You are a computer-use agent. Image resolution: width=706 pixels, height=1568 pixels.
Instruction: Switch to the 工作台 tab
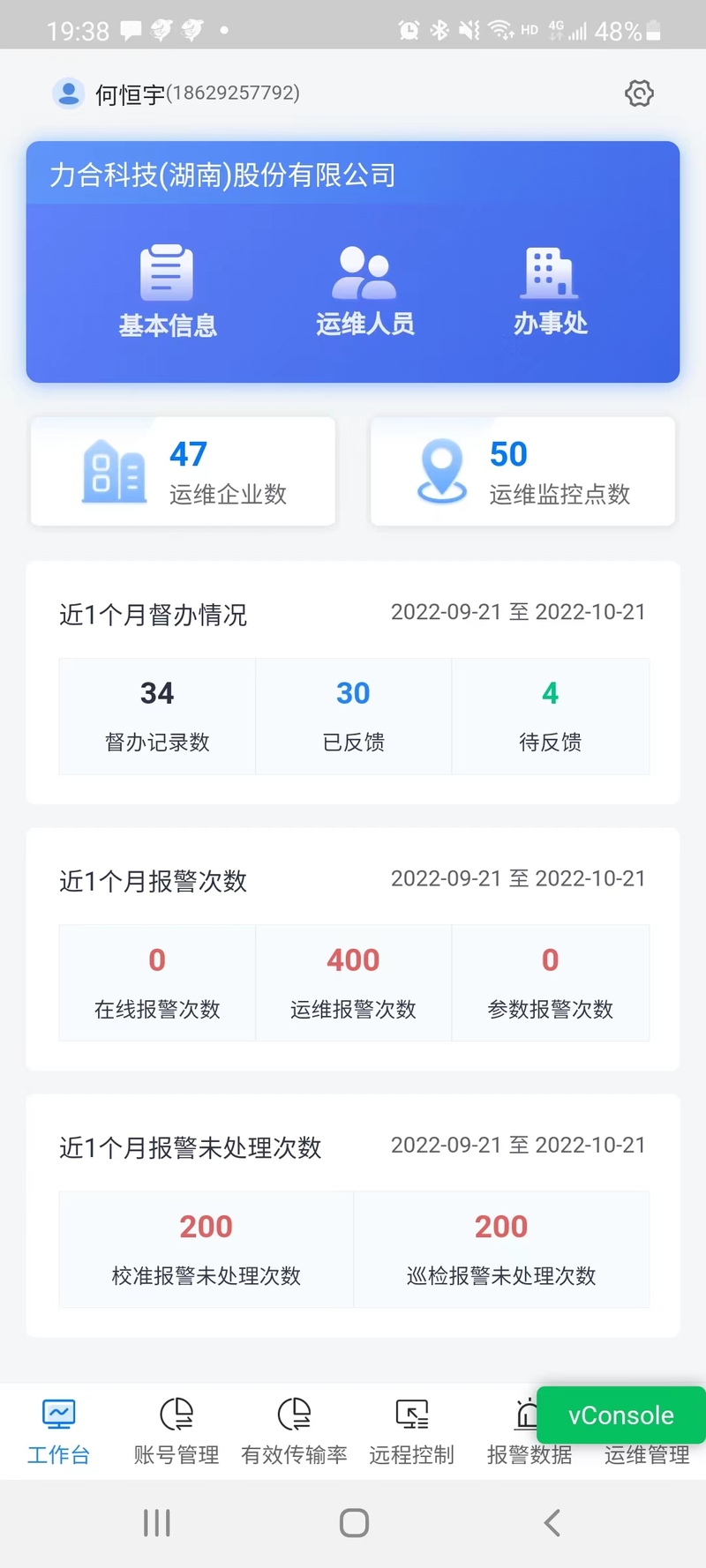pyautogui.click(x=59, y=1431)
